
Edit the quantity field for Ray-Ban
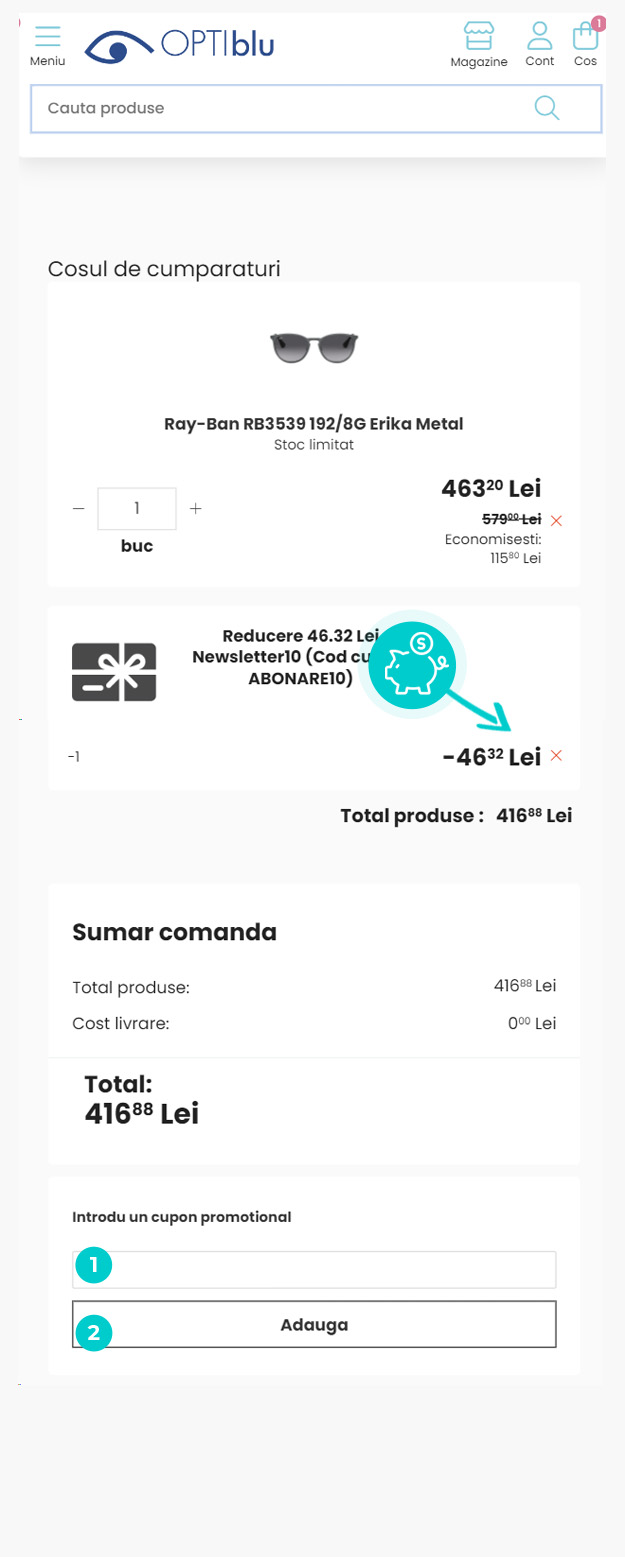coord(137,509)
